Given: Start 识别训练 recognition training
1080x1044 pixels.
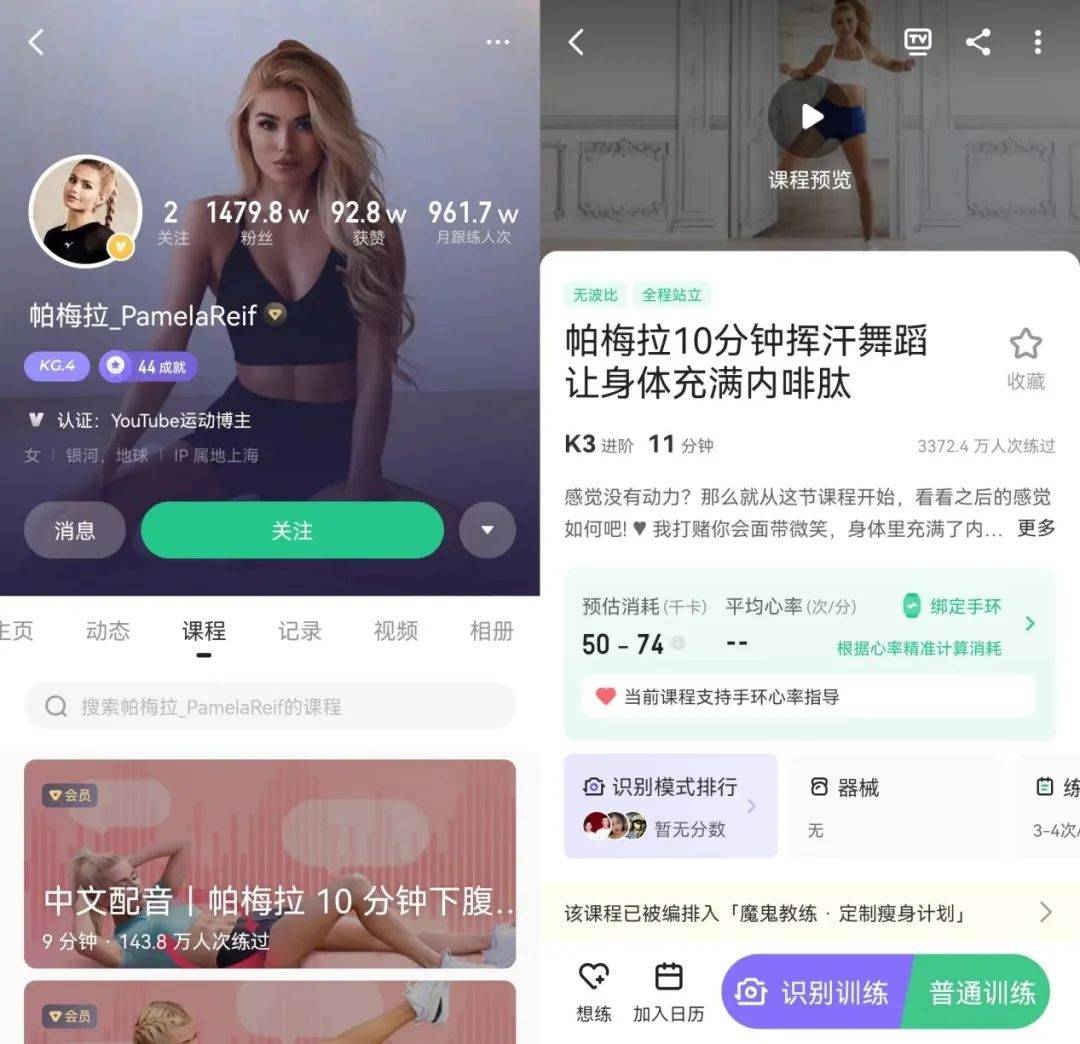Looking at the screenshot, I should [815, 992].
